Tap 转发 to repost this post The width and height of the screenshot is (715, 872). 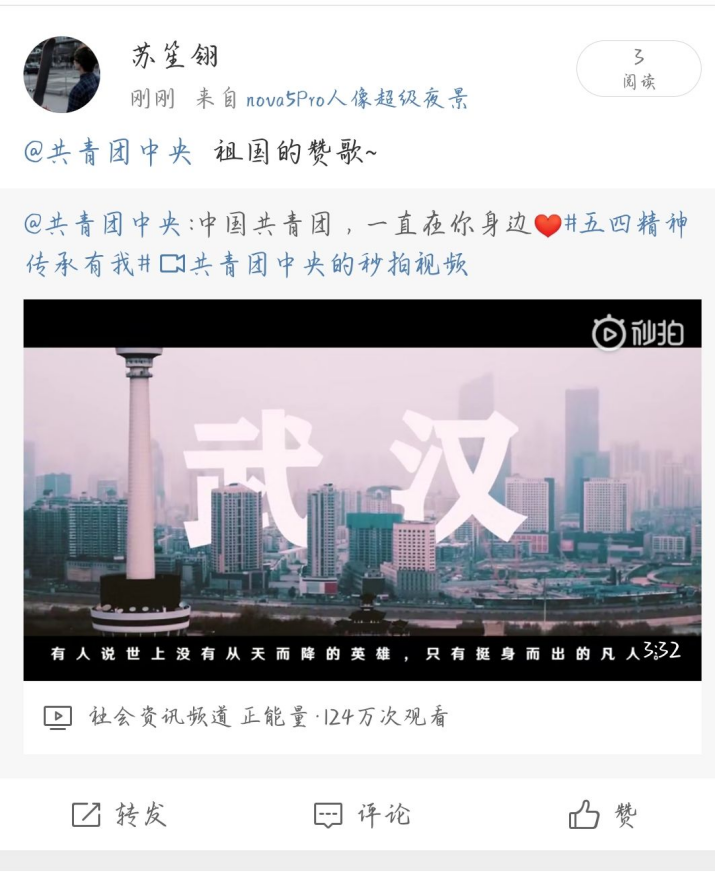[x=119, y=815]
